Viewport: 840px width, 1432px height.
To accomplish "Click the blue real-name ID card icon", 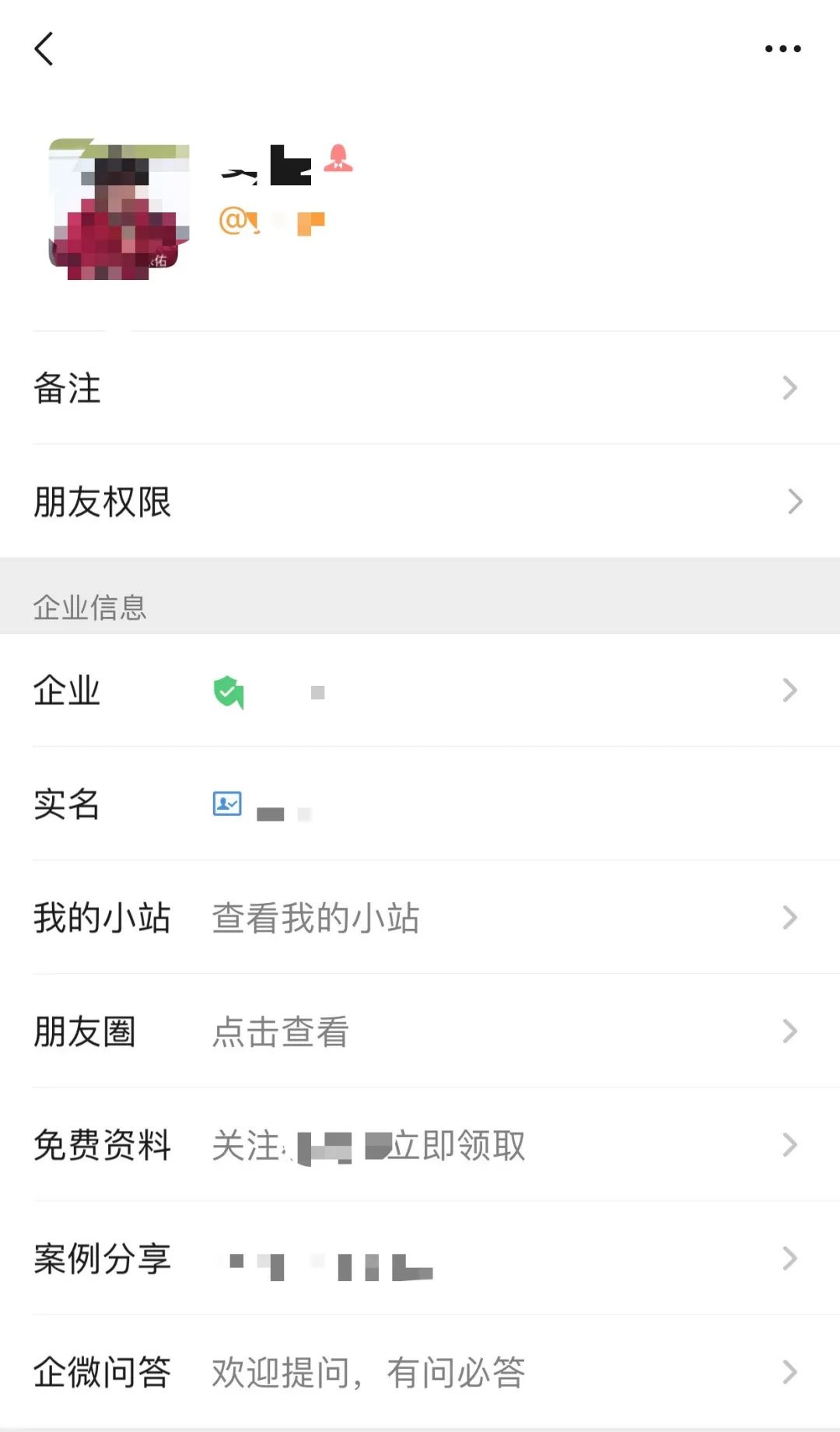I will point(226,804).
